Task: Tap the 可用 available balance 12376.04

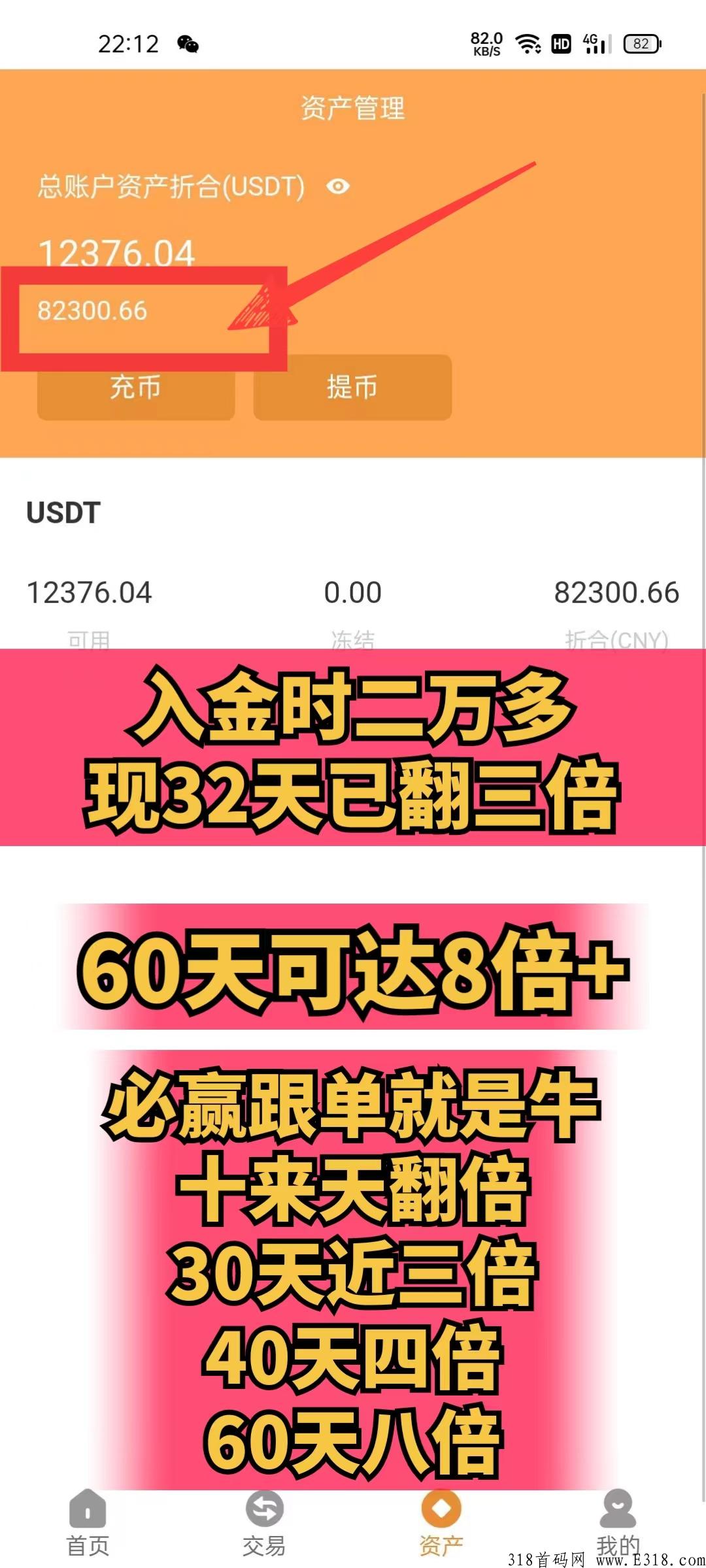Action: (90, 593)
